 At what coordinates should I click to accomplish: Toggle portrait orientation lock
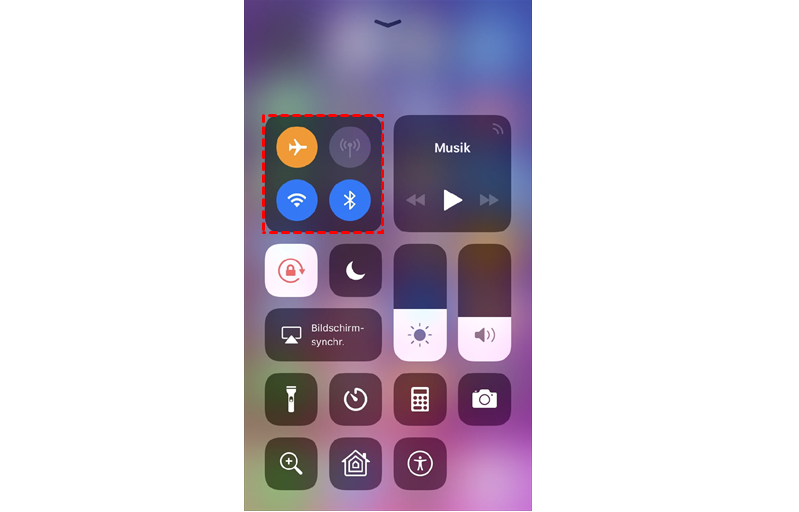(x=291, y=270)
